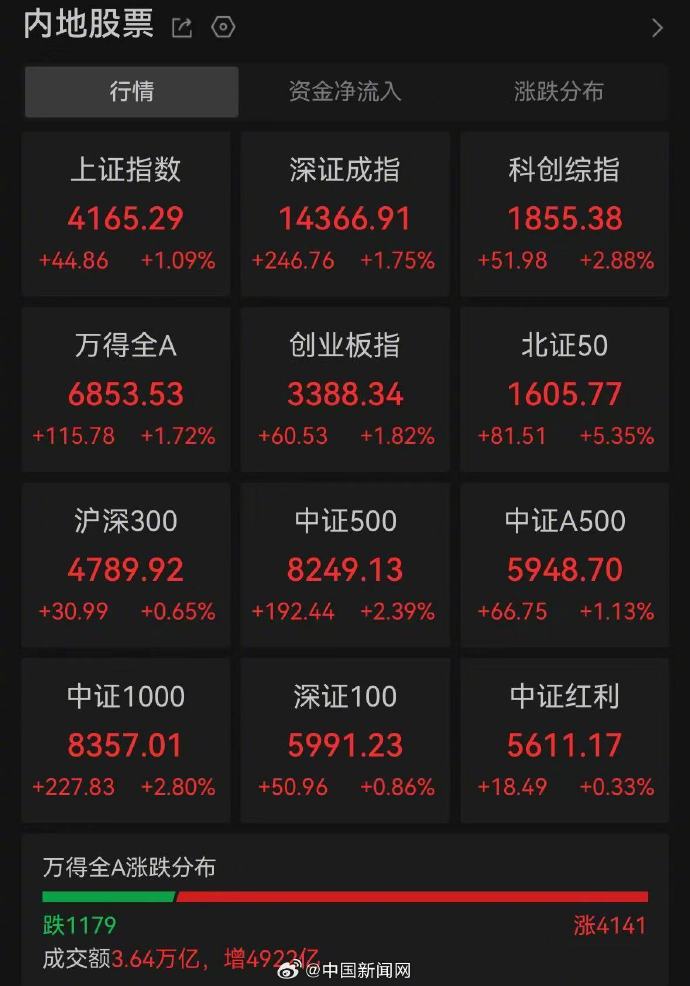Viewport: 690px width, 986px height.
Task: Open the 北证50 index card
Action: pos(564,390)
